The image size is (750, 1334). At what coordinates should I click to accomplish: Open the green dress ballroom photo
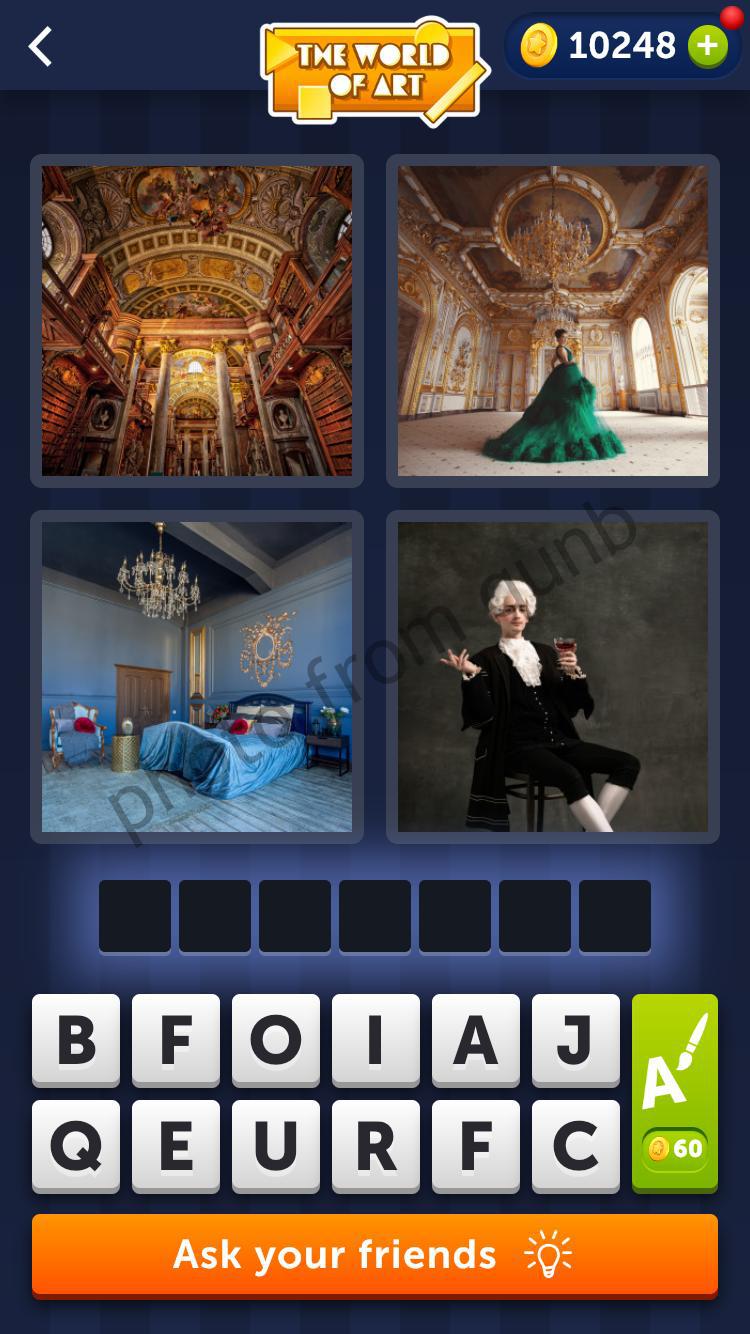[x=552, y=320]
